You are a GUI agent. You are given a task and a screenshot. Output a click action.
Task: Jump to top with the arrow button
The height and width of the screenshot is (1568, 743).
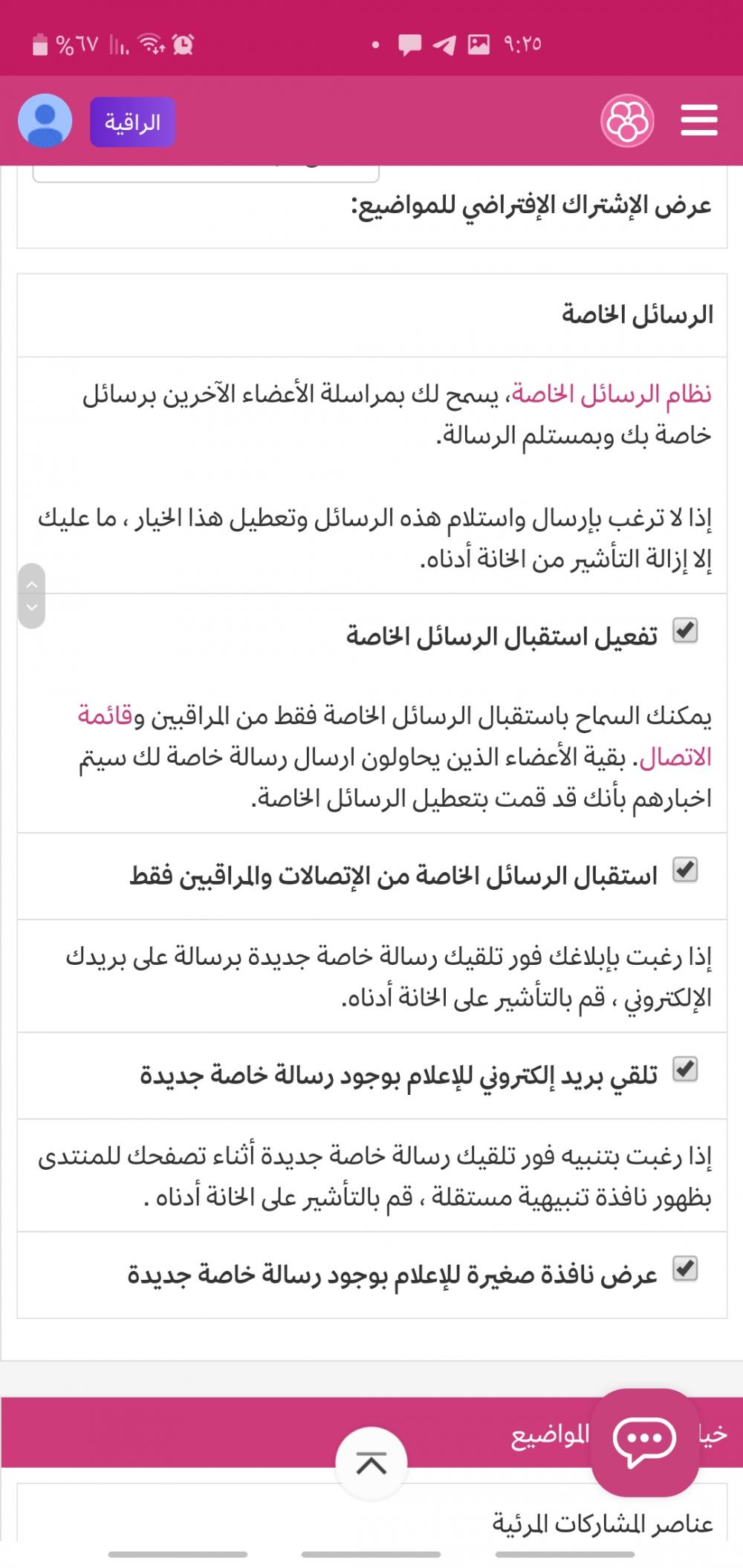tap(371, 1463)
